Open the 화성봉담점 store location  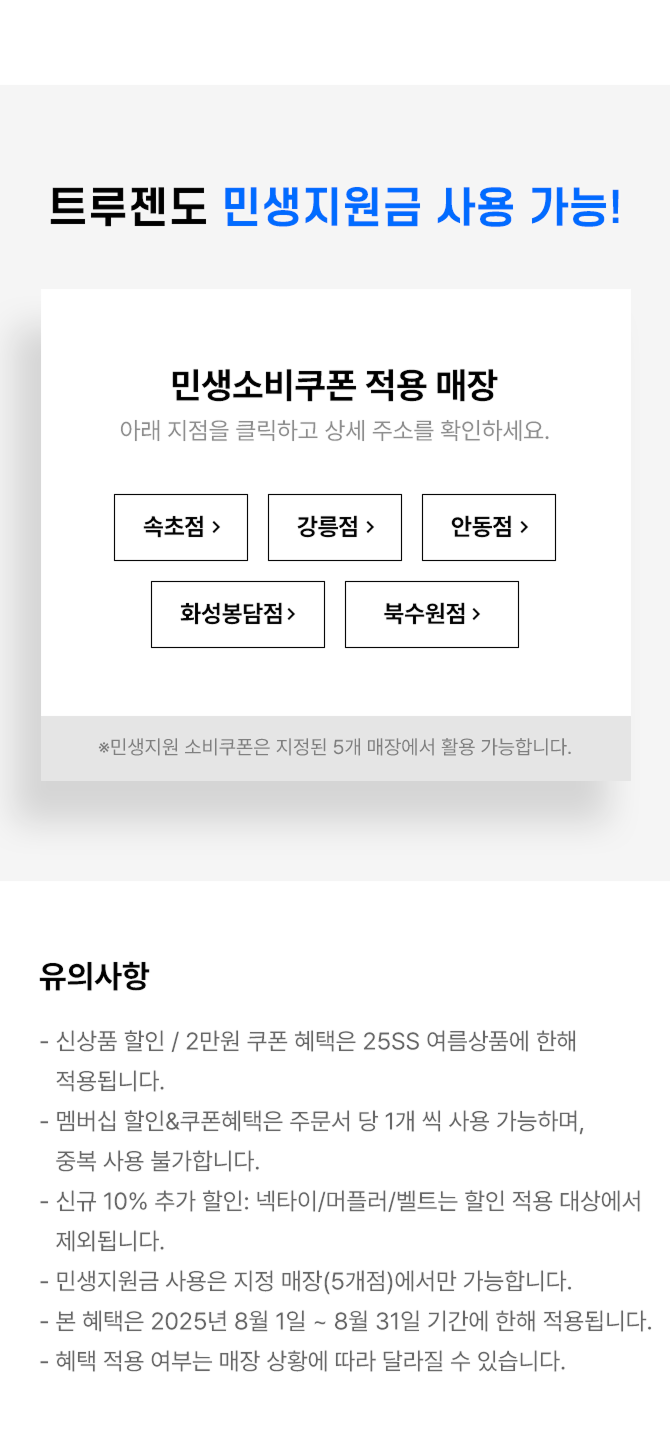[x=238, y=614]
